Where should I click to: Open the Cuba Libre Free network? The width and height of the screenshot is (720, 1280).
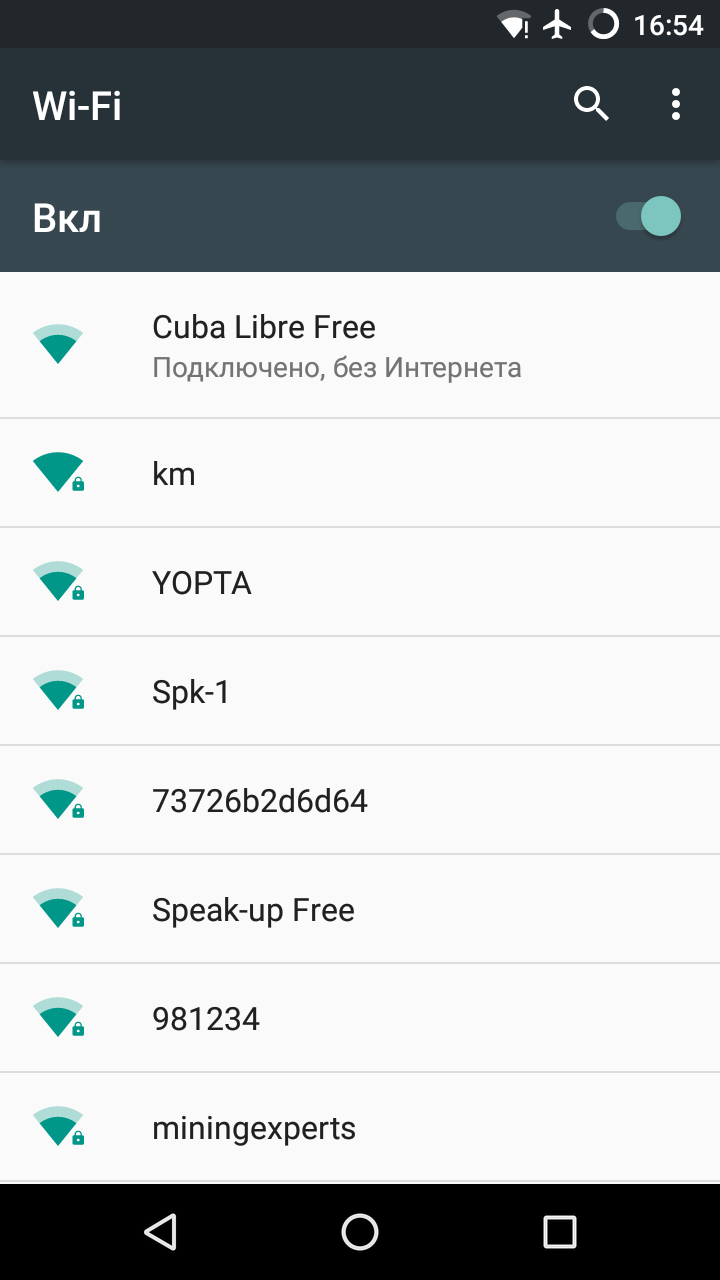(360, 345)
